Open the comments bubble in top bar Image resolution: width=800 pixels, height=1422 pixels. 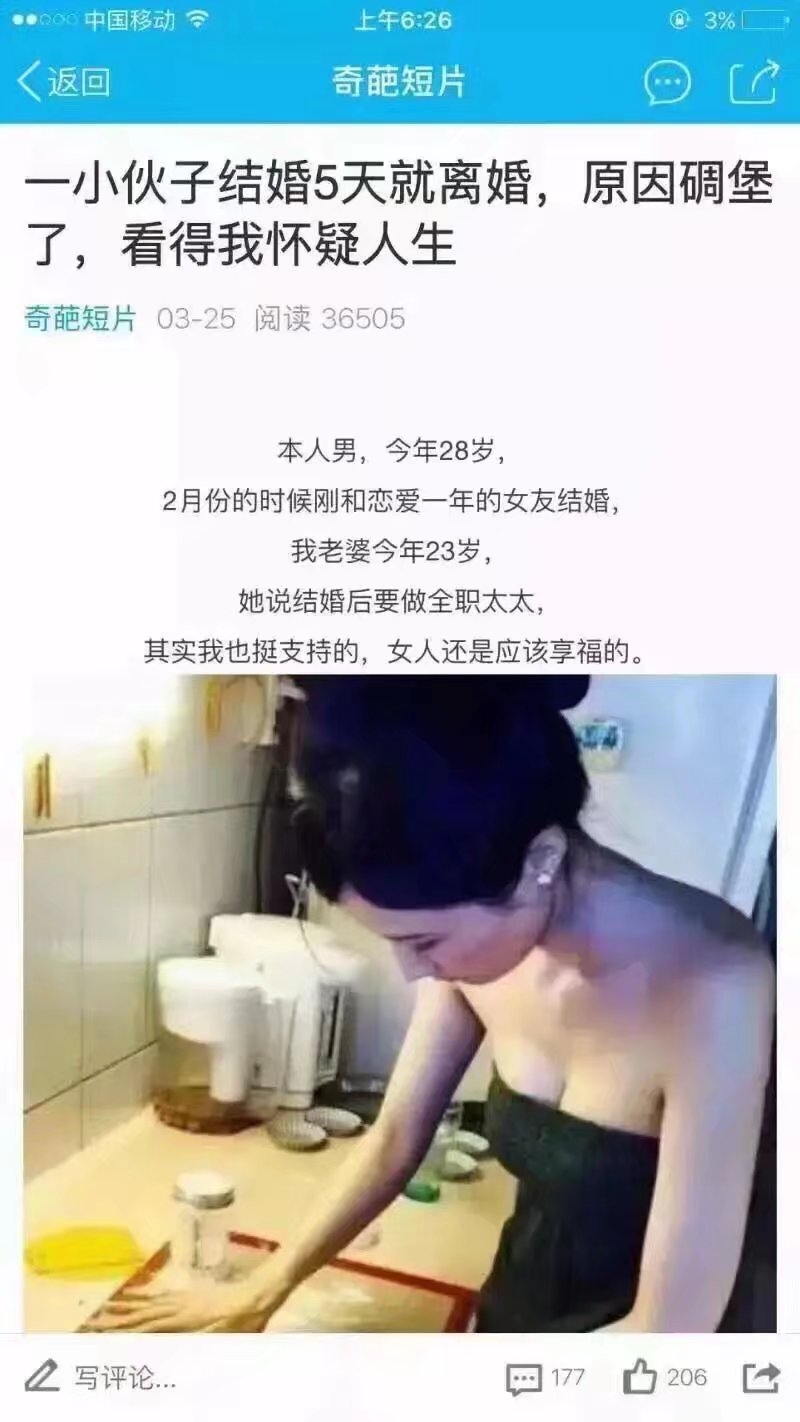[x=667, y=82]
